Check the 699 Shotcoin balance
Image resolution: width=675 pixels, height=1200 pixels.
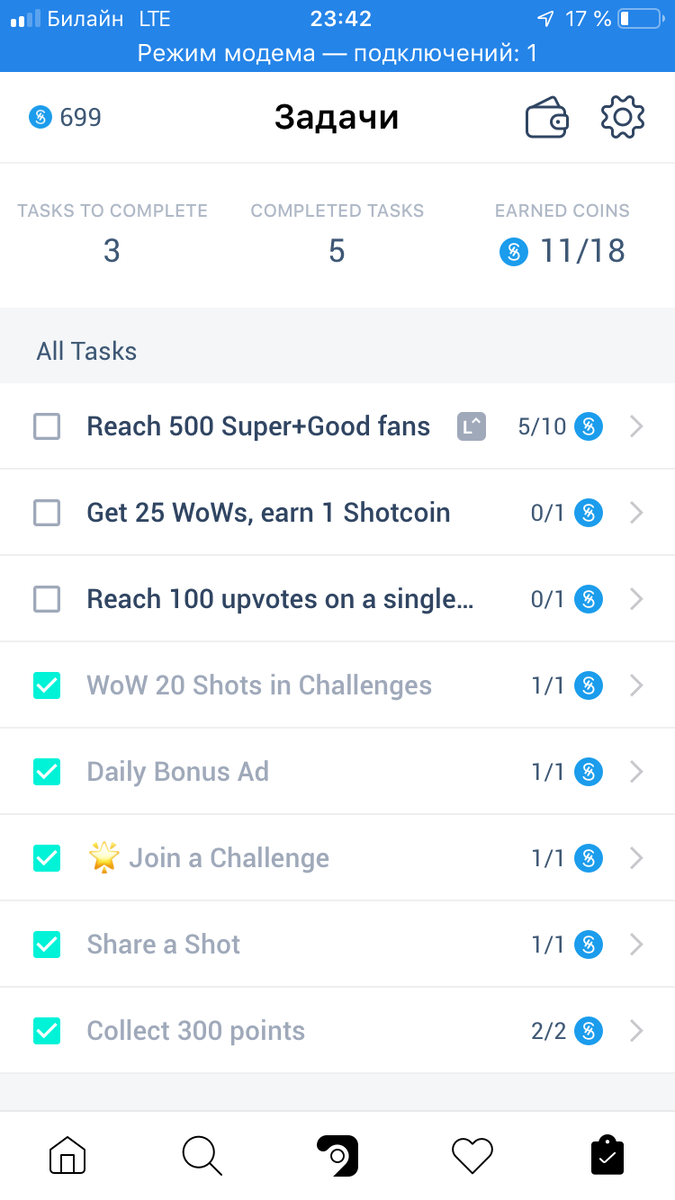66,118
